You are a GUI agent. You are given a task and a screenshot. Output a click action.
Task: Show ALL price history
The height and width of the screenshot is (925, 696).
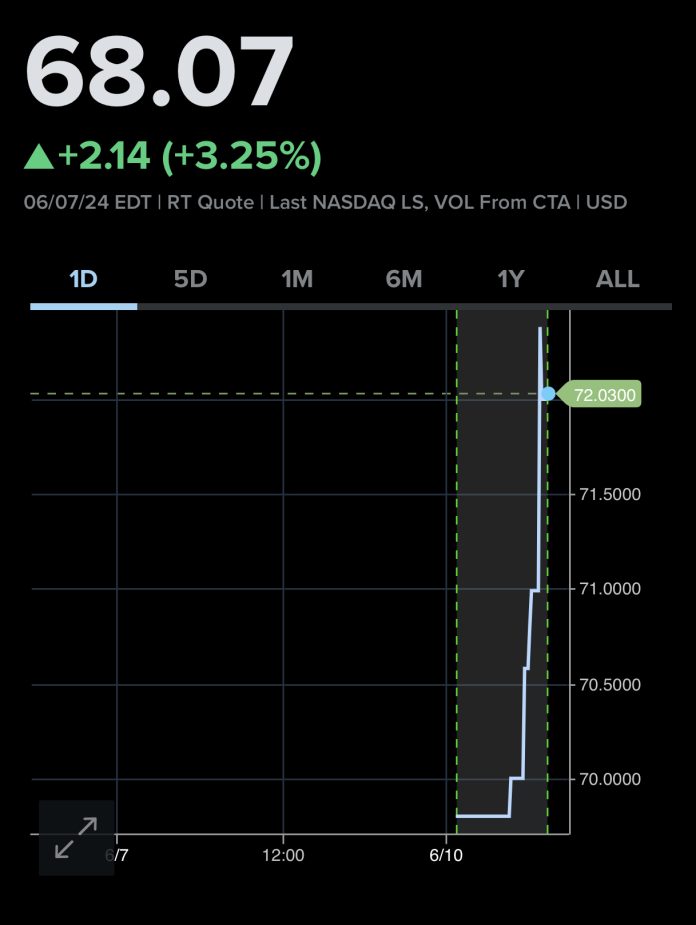[617, 279]
